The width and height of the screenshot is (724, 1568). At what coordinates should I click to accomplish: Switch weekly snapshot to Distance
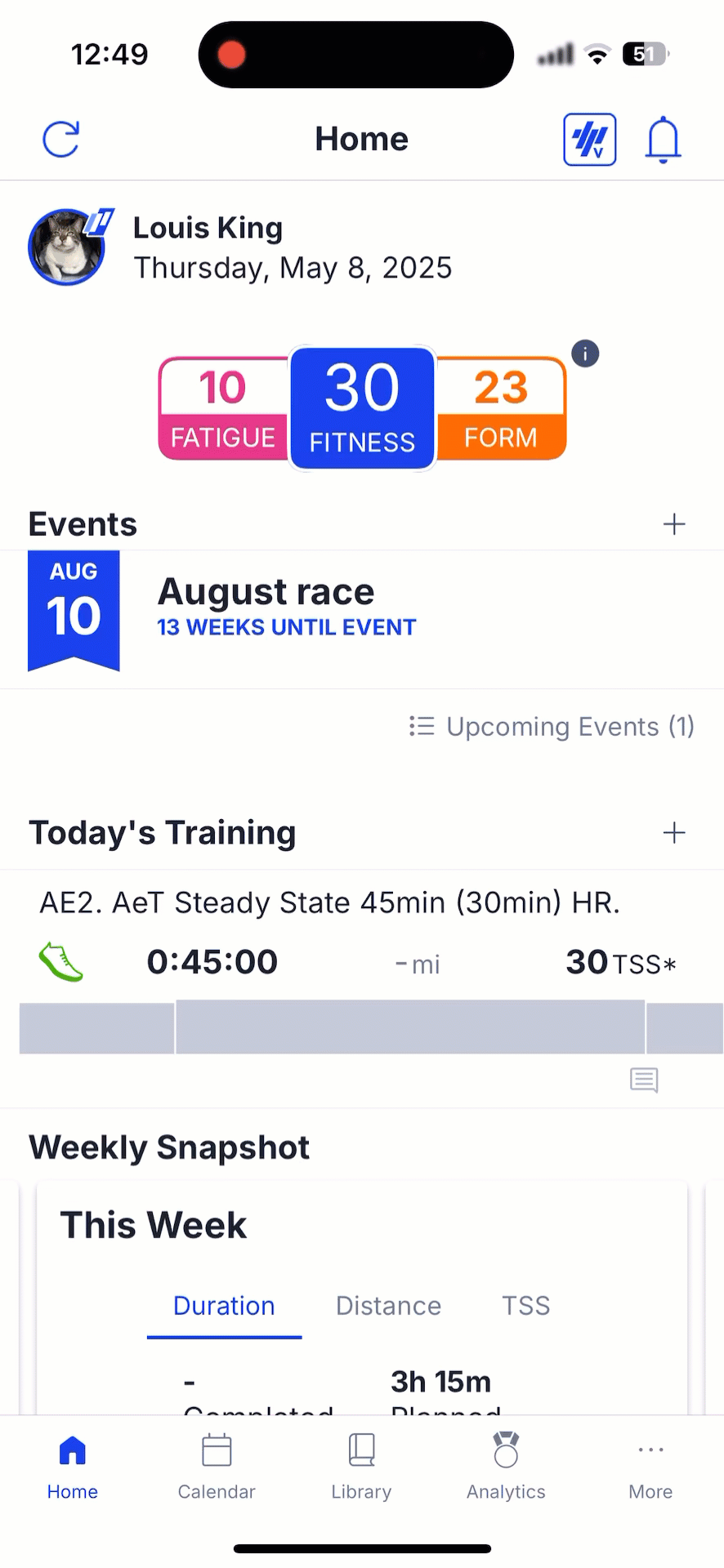(388, 1306)
